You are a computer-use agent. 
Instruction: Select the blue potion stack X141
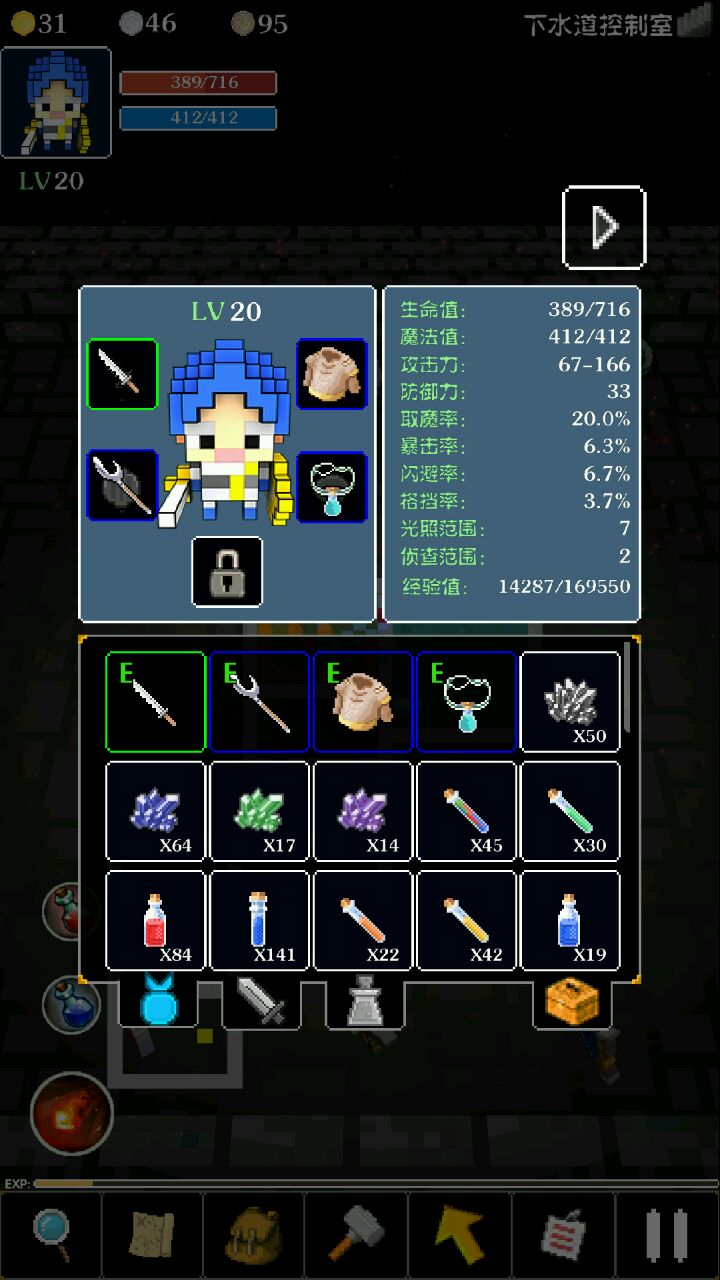point(259,920)
